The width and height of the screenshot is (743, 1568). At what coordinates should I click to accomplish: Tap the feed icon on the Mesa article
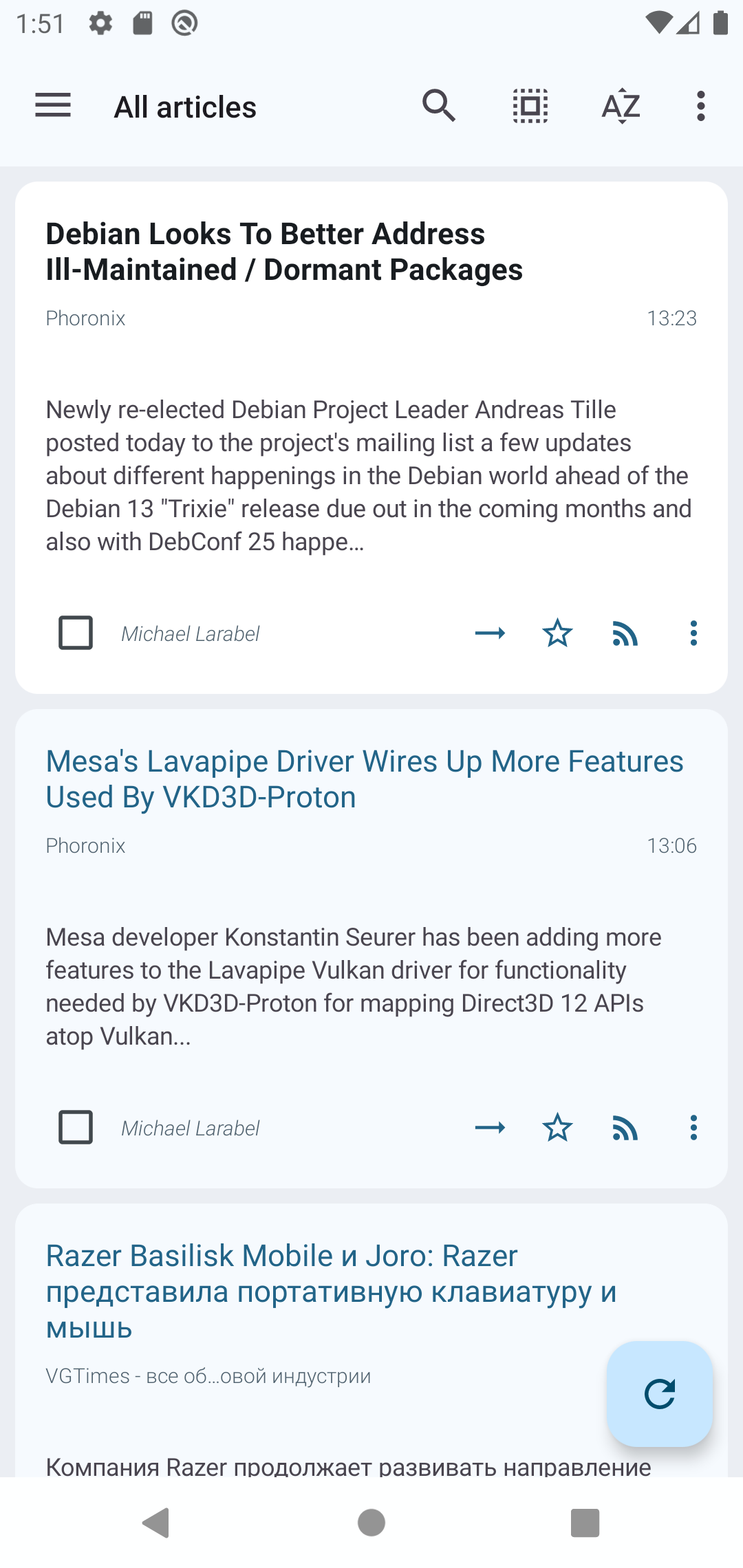click(x=625, y=1127)
